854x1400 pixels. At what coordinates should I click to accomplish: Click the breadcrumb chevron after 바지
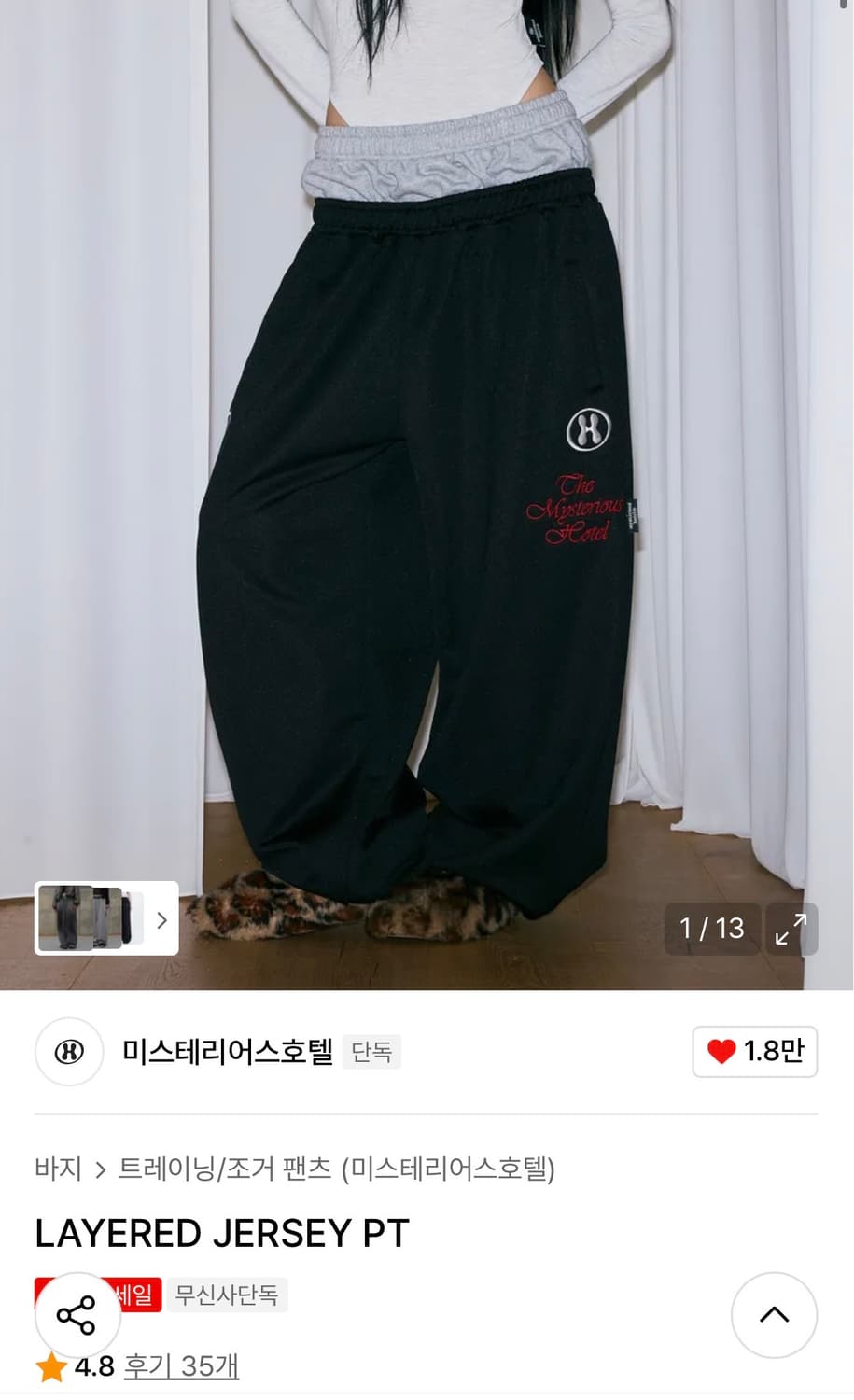coord(100,1168)
